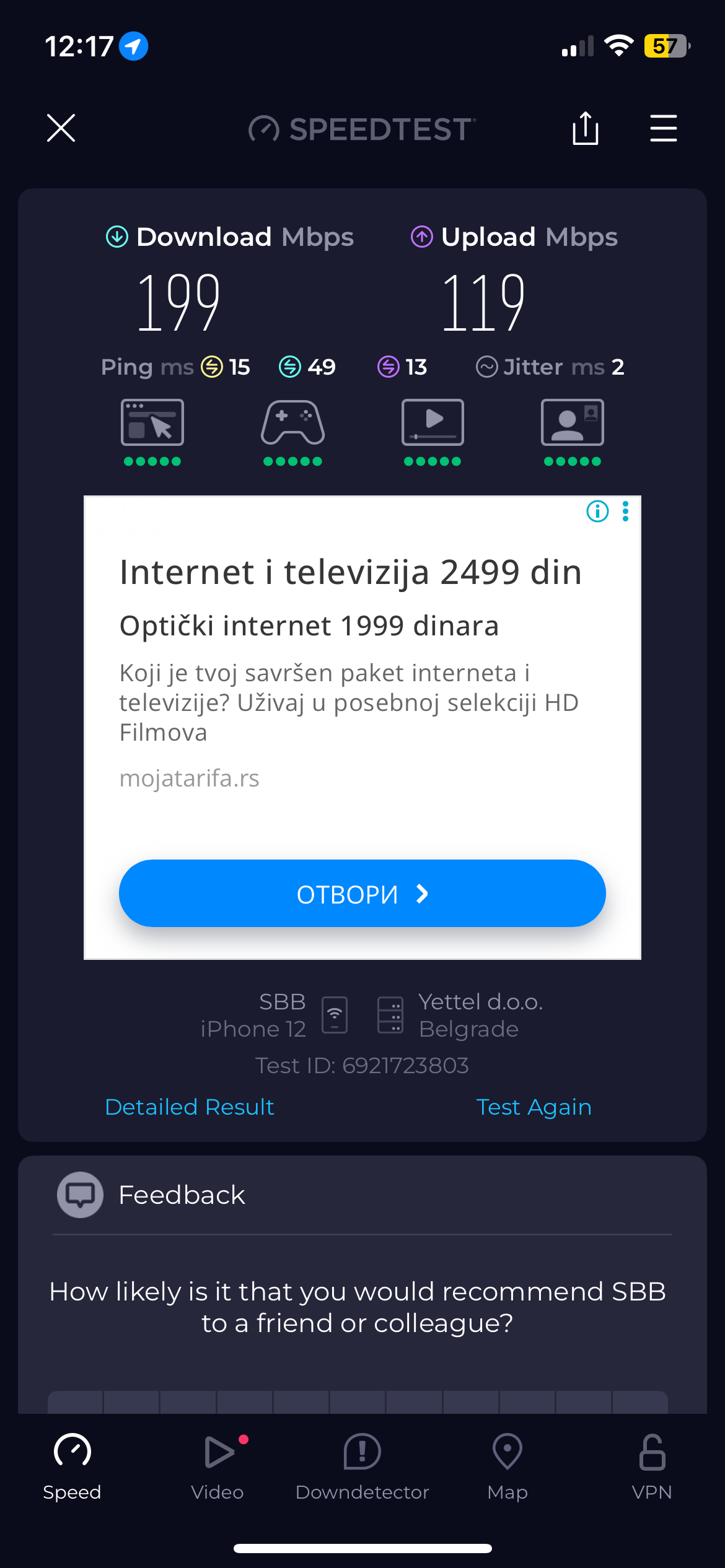This screenshot has height=1568, width=725.
Task: Share the speed test result
Action: pyautogui.click(x=585, y=128)
